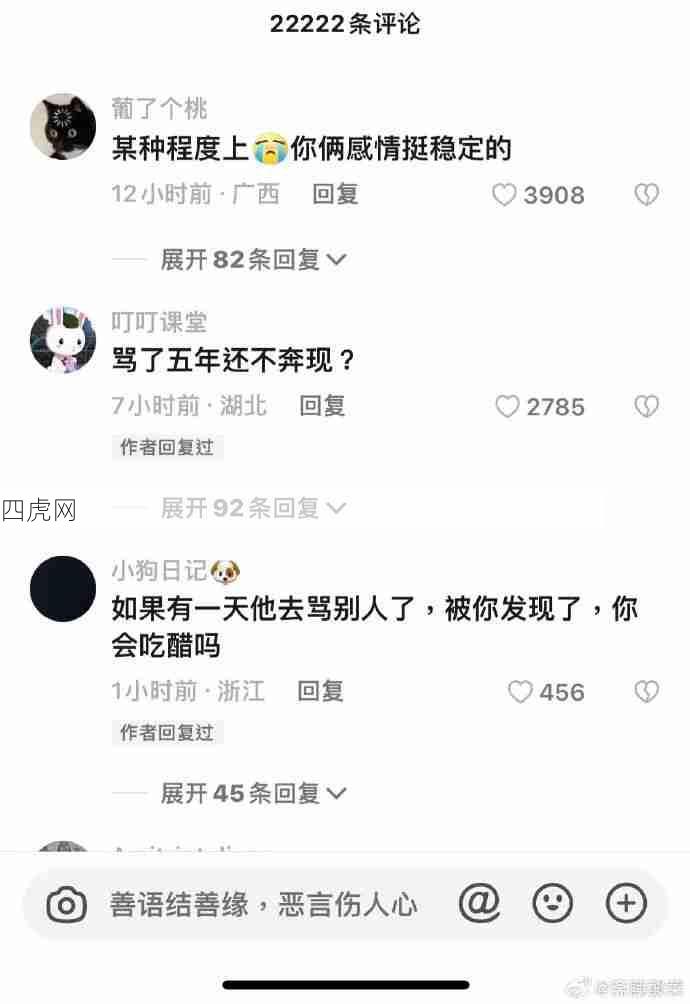Expand 82 replies under 葡了个桃's comment

(253, 260)
